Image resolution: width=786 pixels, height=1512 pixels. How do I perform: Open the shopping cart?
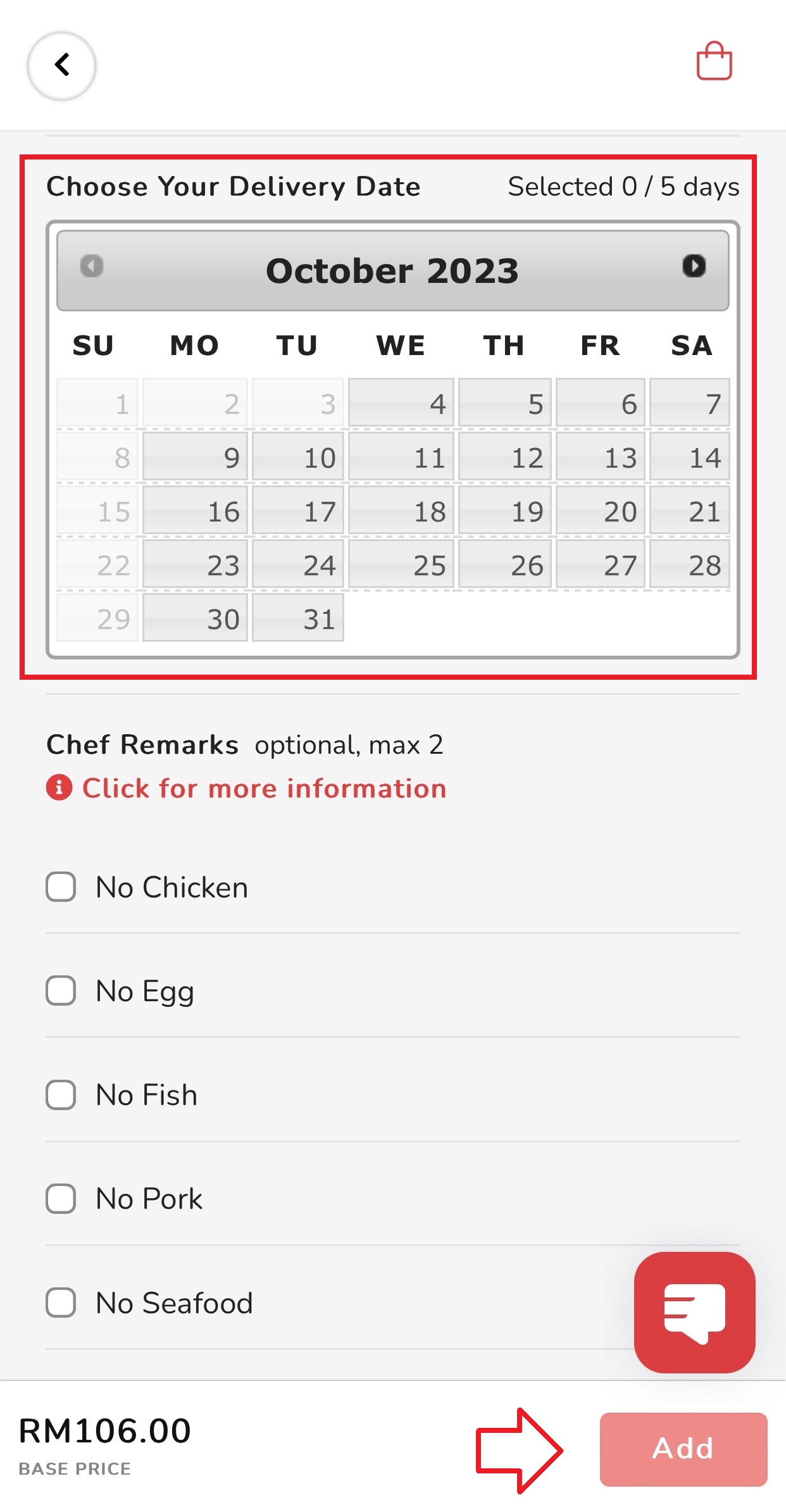714,61
